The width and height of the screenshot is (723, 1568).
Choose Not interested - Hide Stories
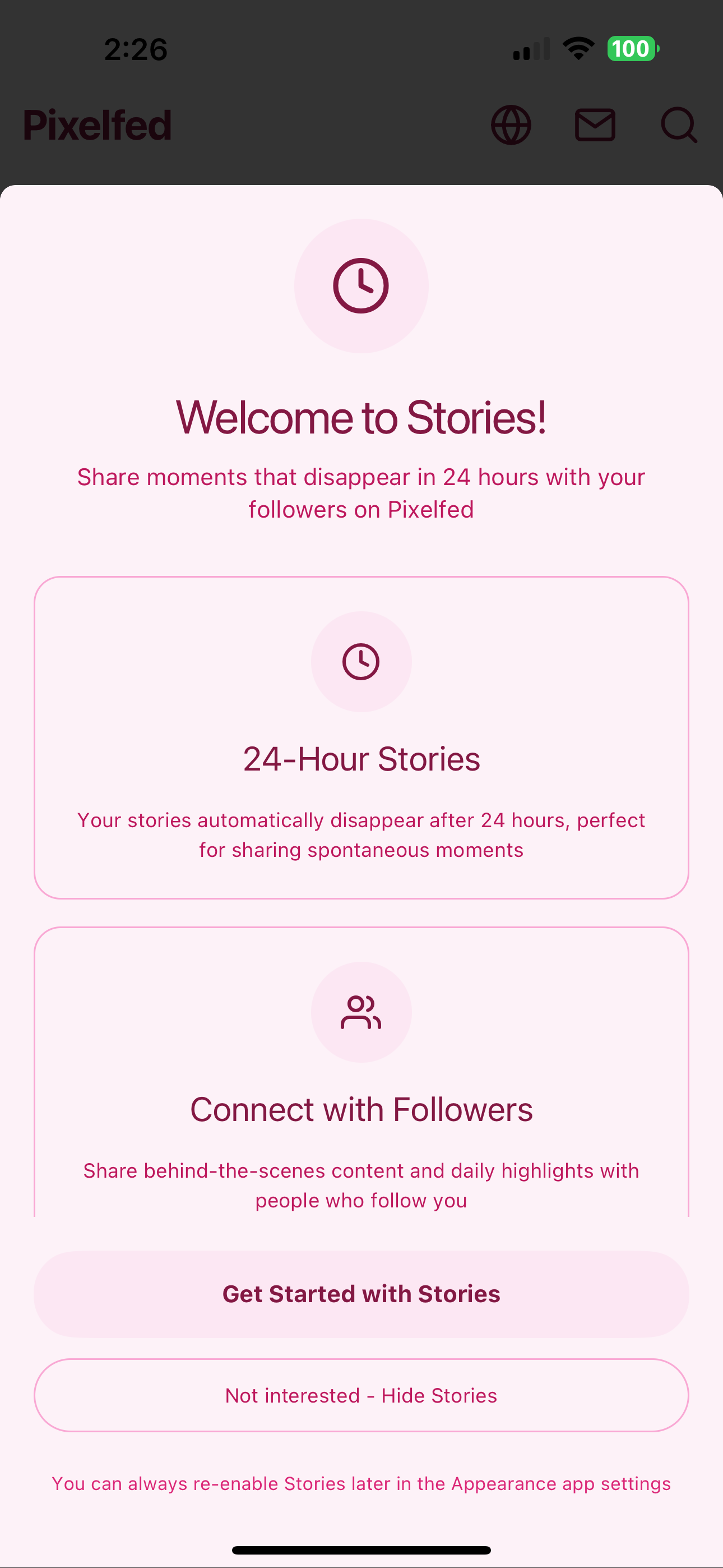pos(361,1395)
